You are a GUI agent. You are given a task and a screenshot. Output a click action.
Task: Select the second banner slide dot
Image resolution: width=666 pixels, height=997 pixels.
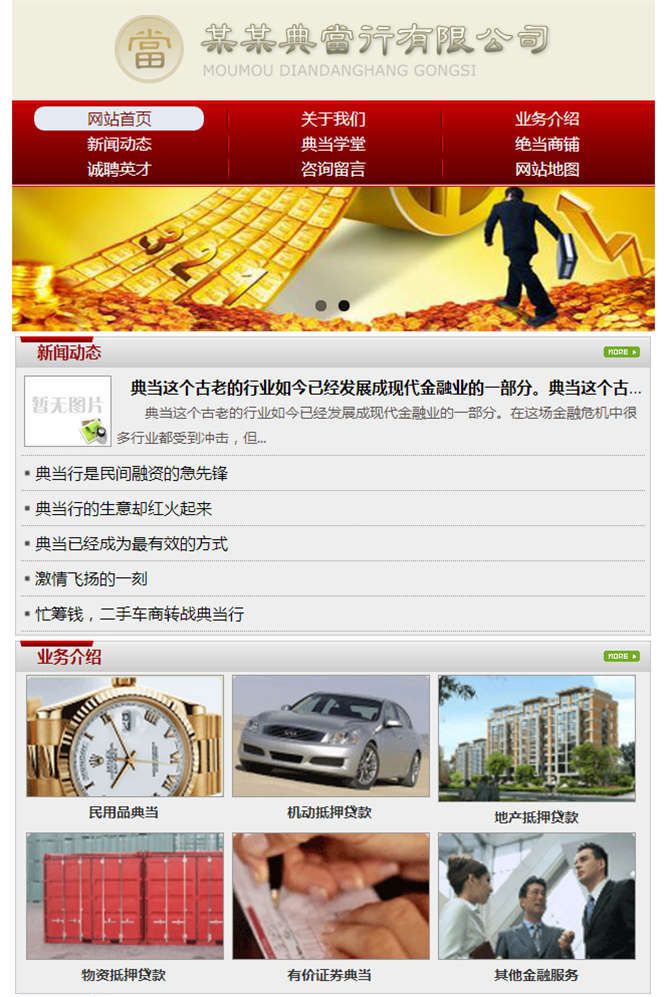[x=344, y=305]
